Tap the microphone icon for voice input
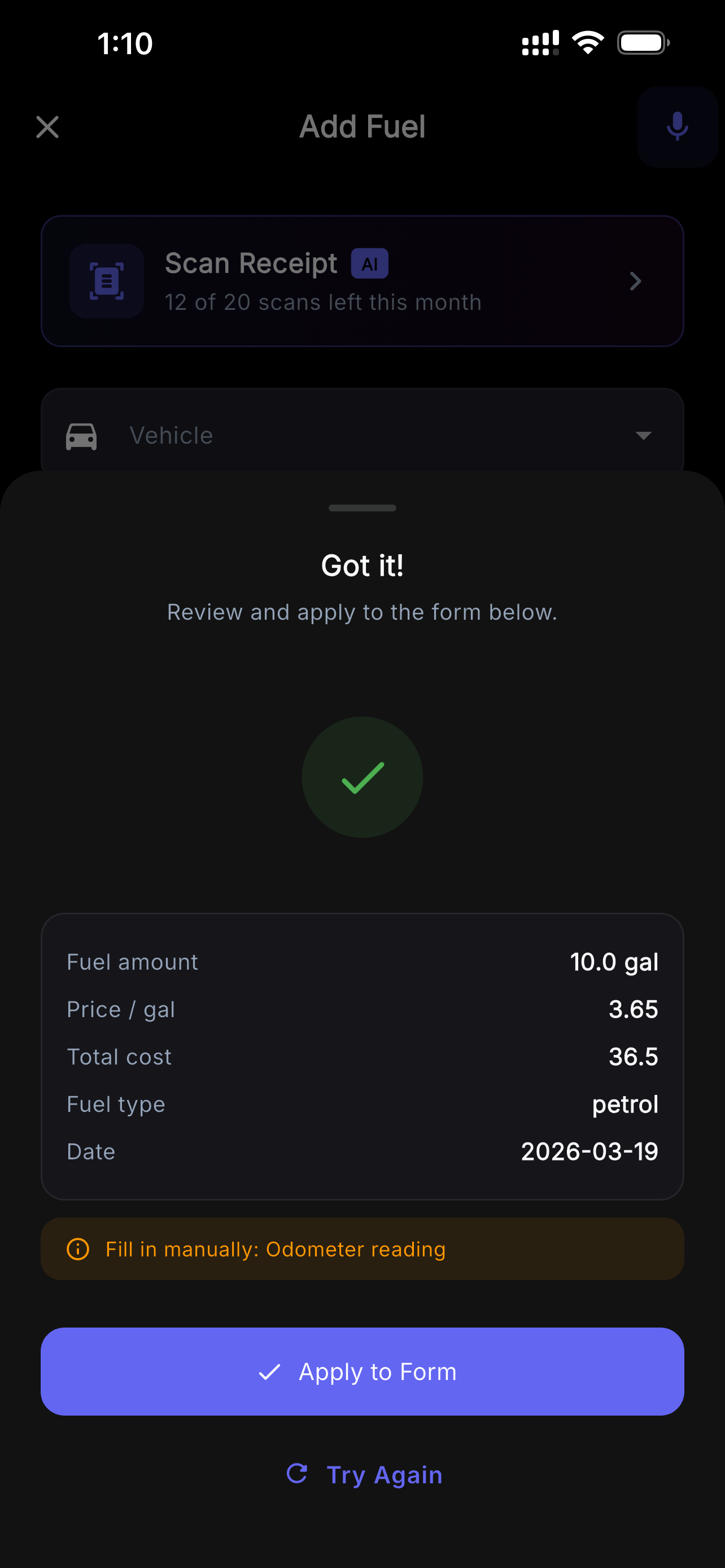The width and height of the screenshot is (725, 1568). tap(676, 126)
